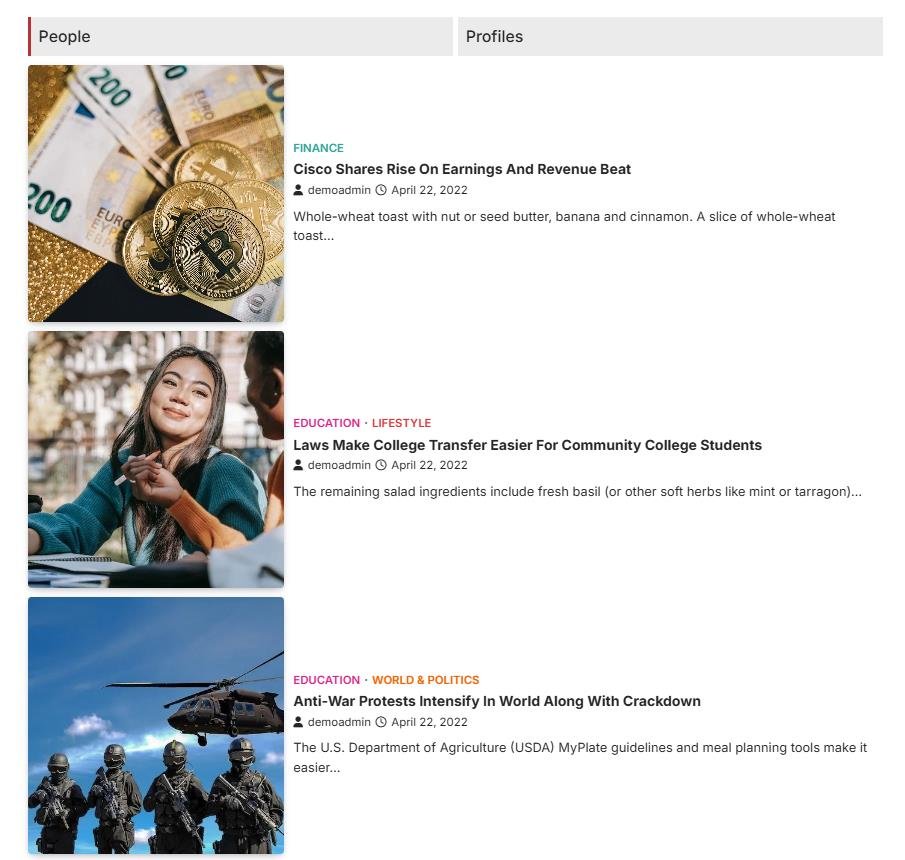Open the Finance category link

click(x=318, y=148)
